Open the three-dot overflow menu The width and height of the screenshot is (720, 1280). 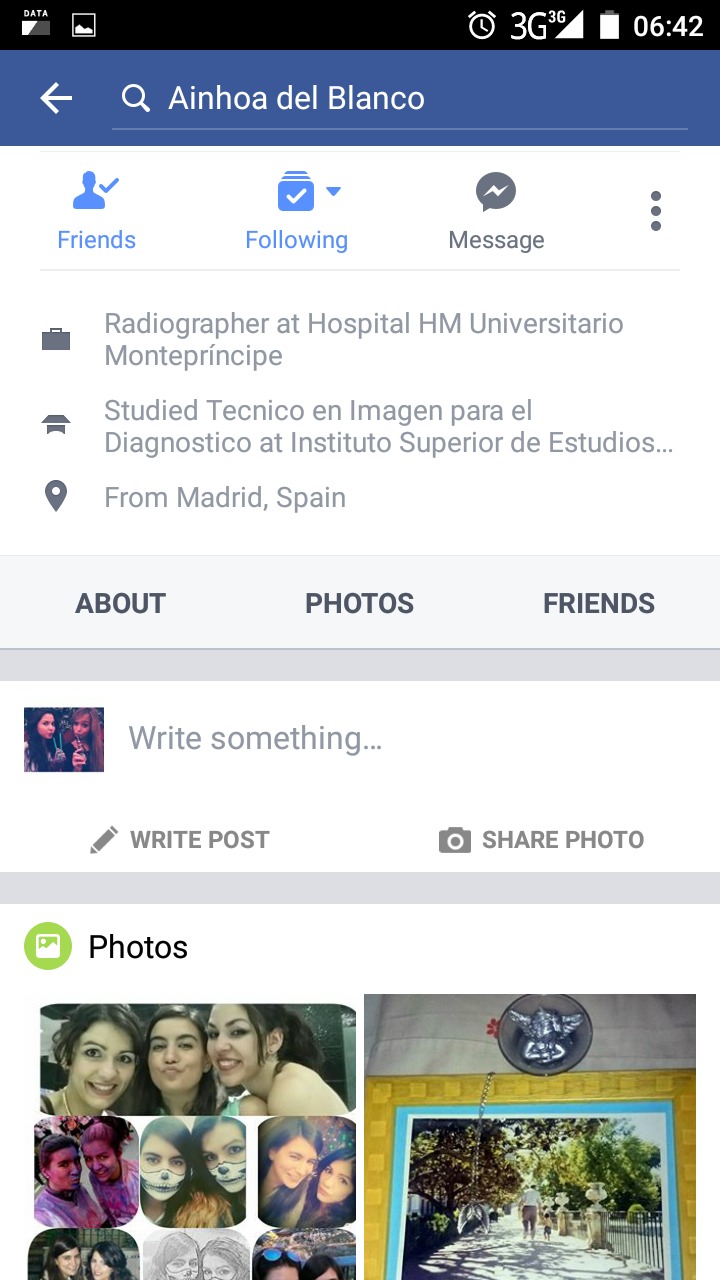(656, 210)
